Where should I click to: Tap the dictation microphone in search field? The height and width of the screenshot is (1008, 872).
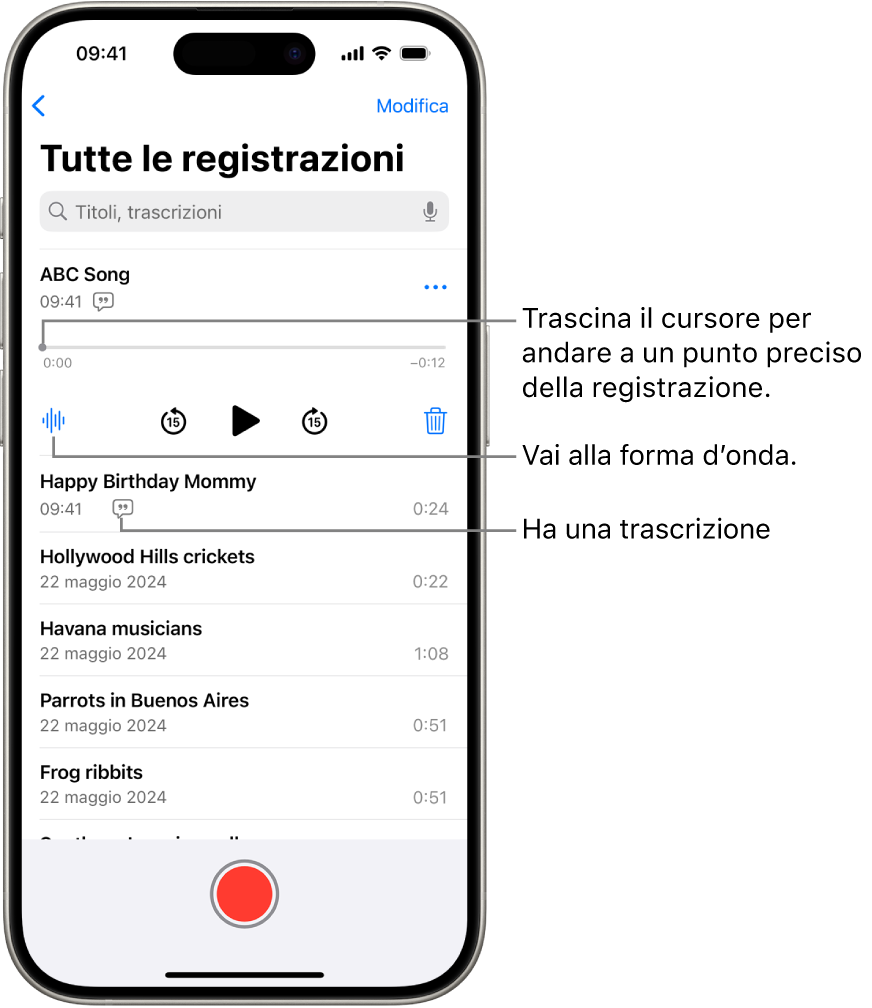click(x=430, y=212)
